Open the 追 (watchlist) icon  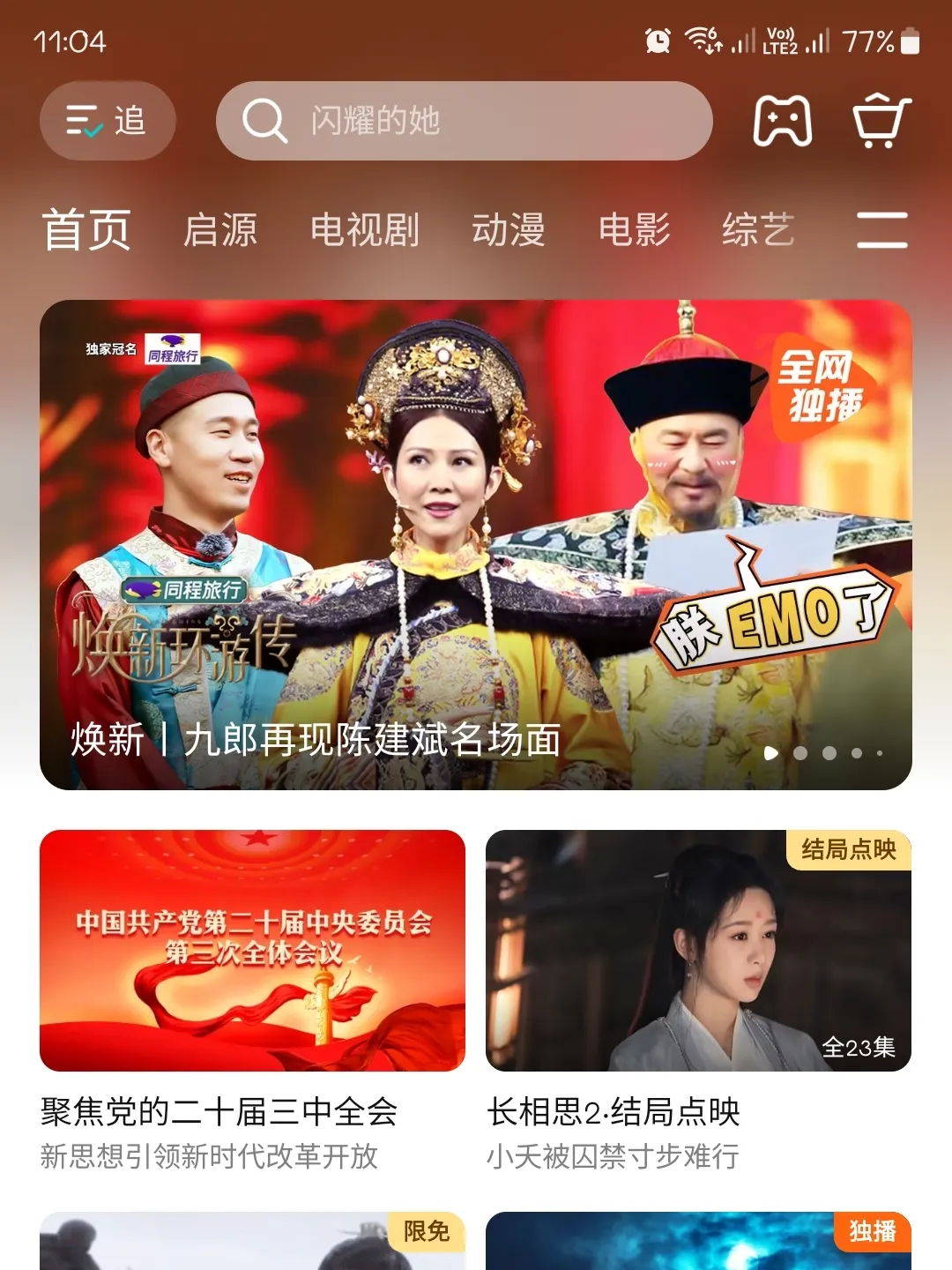pos(105,122)
